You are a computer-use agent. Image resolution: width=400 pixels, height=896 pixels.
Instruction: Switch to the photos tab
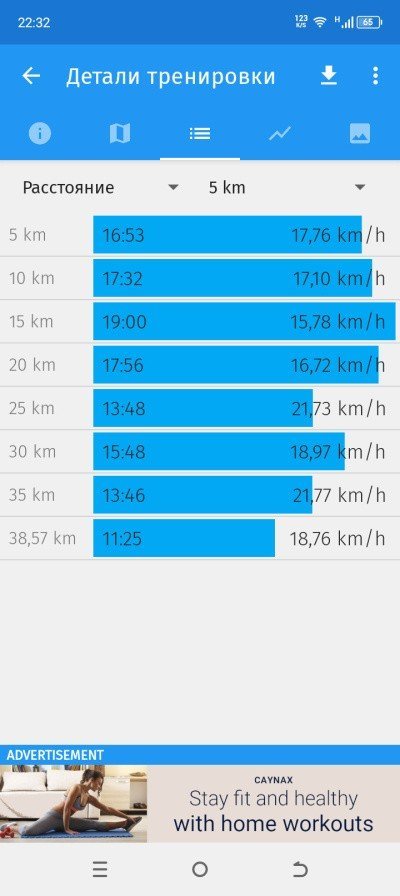[360, 134]
